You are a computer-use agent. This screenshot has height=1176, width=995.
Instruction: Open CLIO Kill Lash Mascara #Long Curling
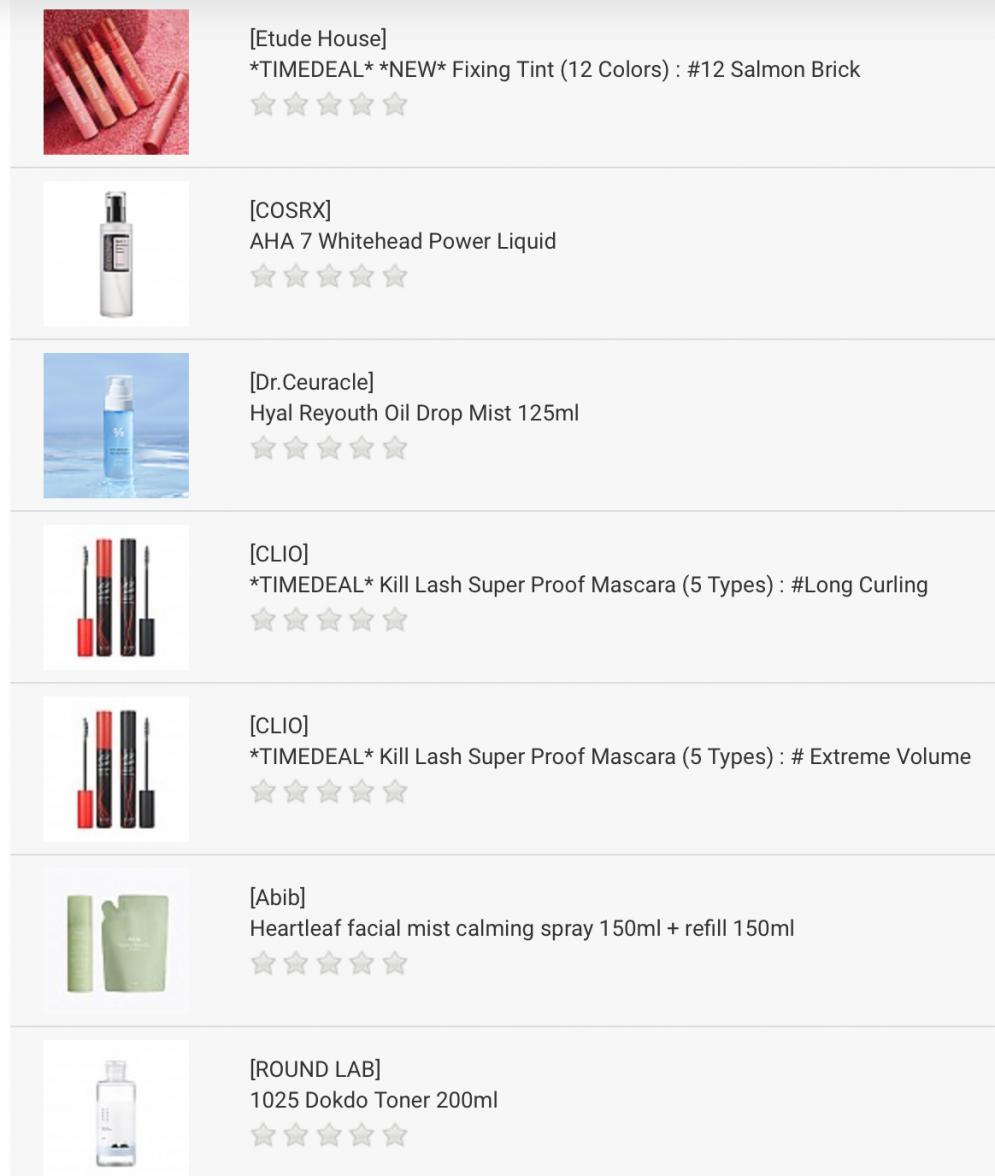(x=588, y=585)
